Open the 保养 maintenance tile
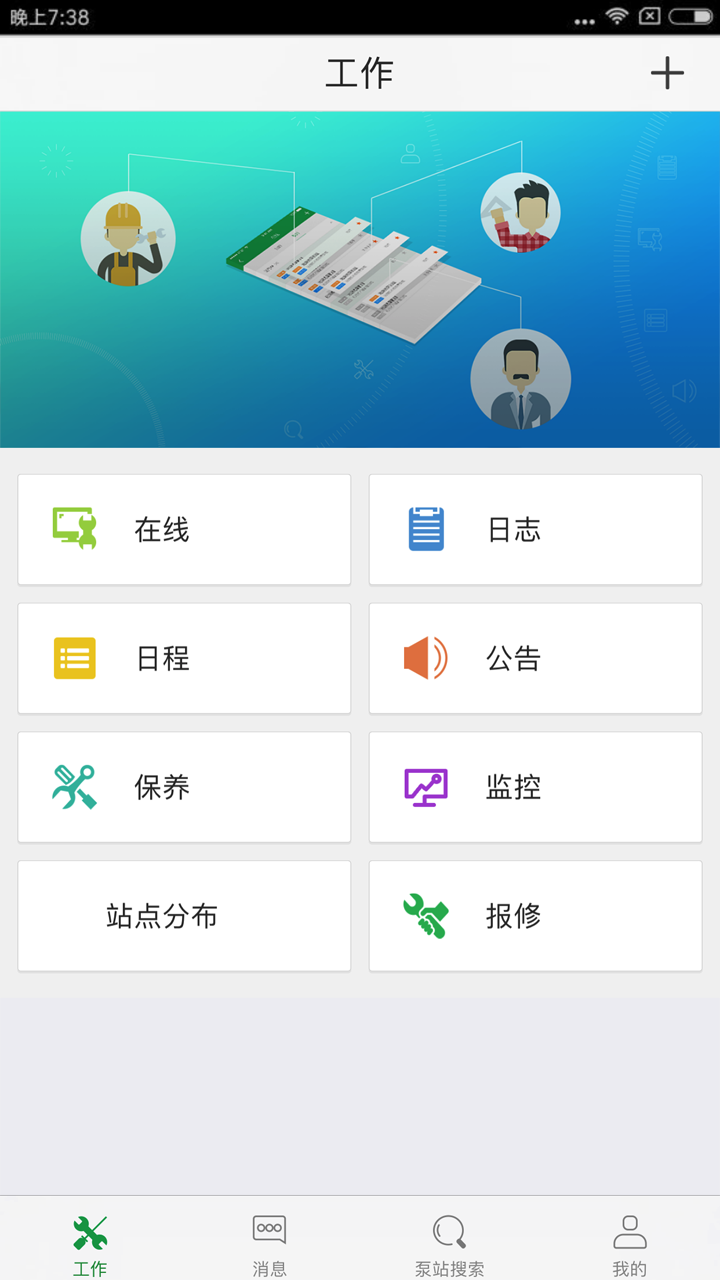 pyautogui.click(x=184, y=787)
